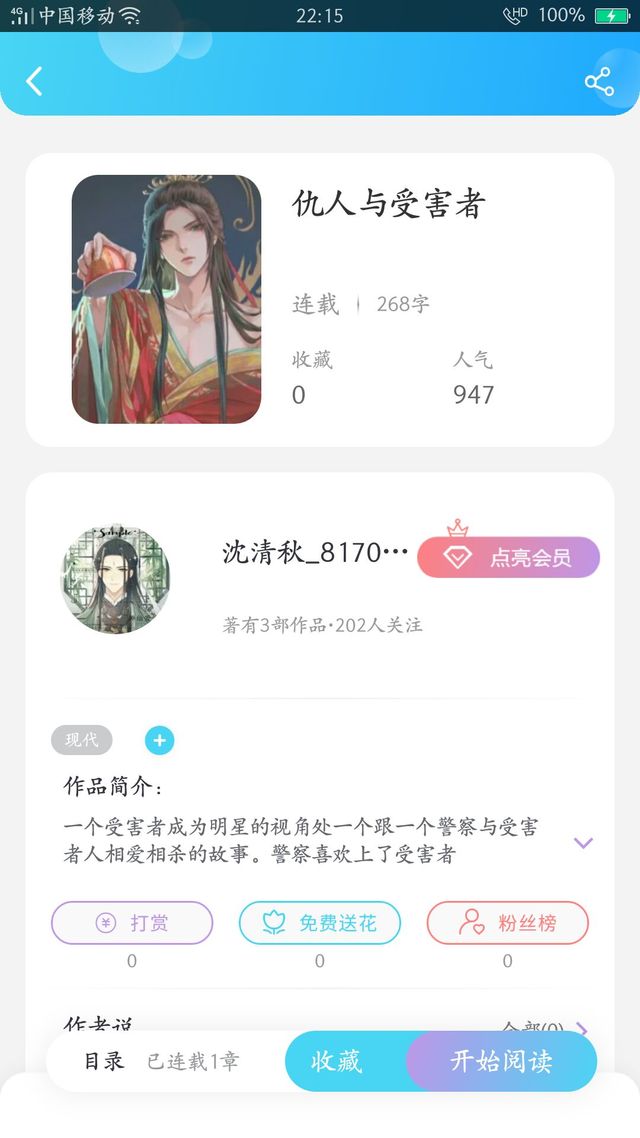Add the novel to 收藏
Screen dimensions: 640x1138
click(x=337, y=1061)
